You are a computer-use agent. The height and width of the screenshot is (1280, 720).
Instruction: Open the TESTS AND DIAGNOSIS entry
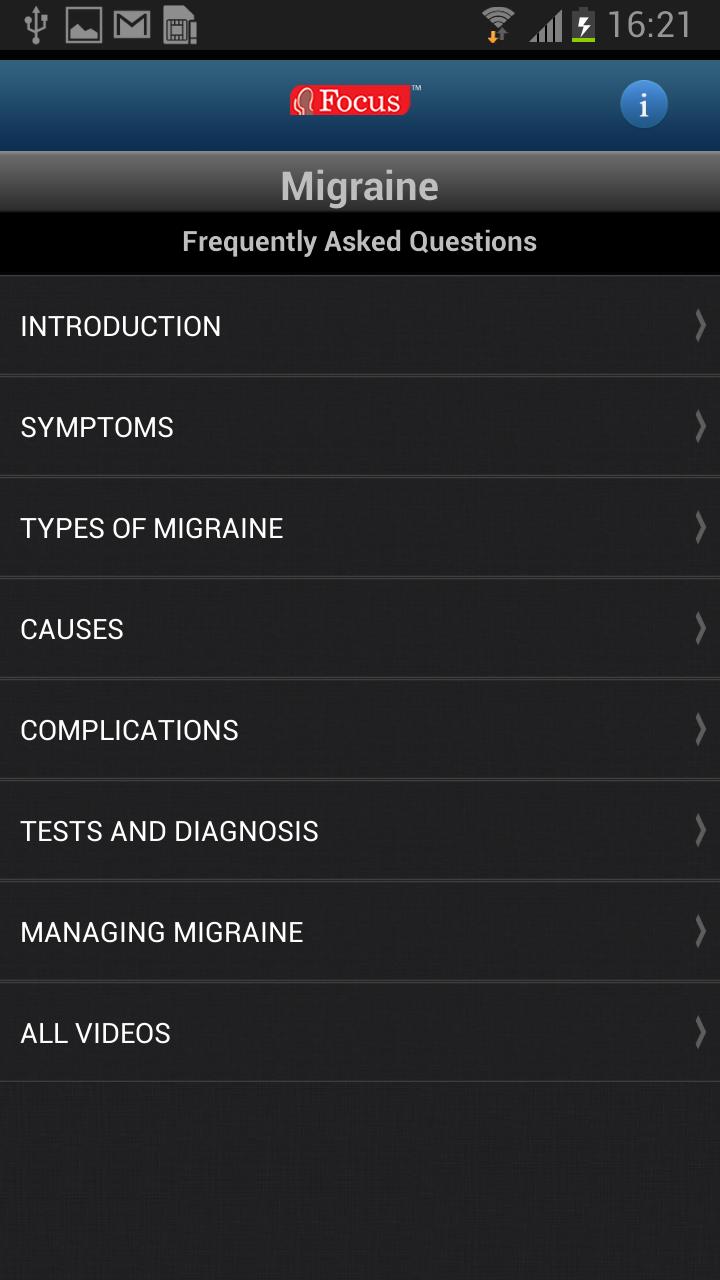pos(360,830)
